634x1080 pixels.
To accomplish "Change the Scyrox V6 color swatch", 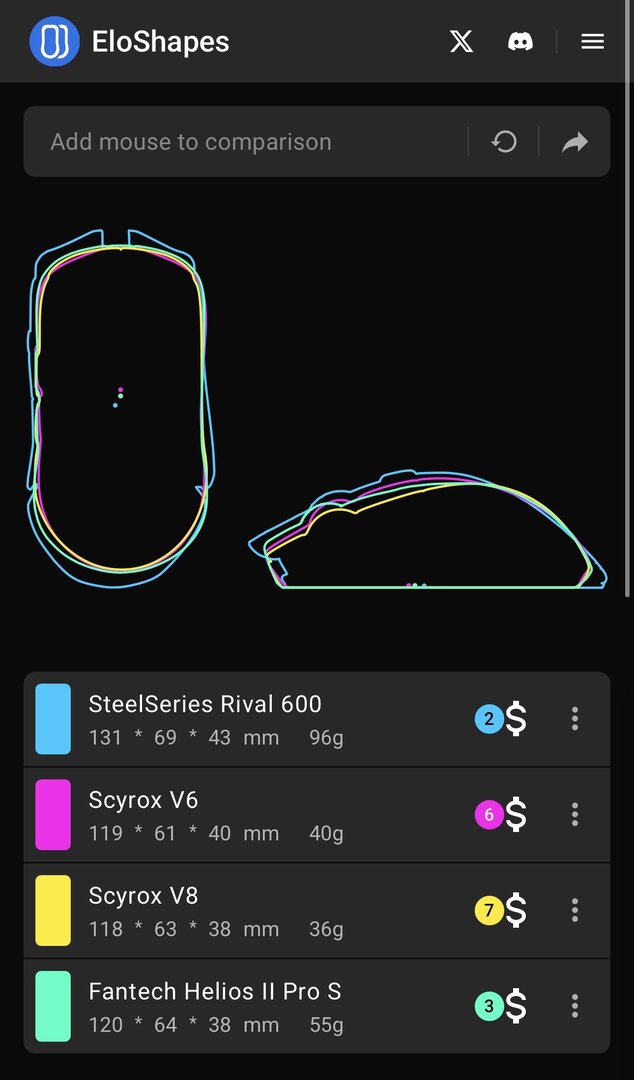I will 53,815.
